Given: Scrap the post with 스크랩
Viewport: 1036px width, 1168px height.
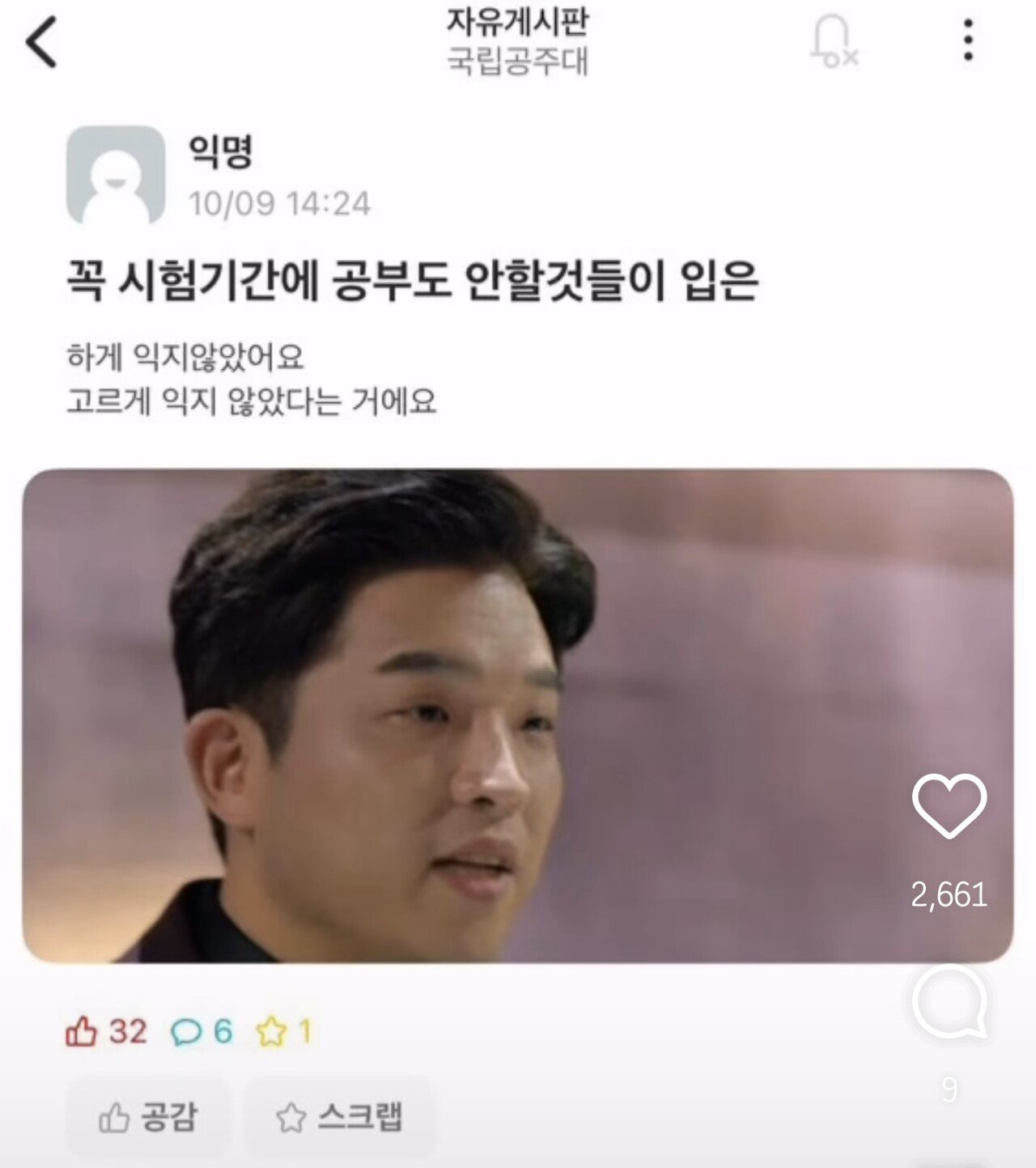Looking at the screenshot, I should tap(339, 1117).
